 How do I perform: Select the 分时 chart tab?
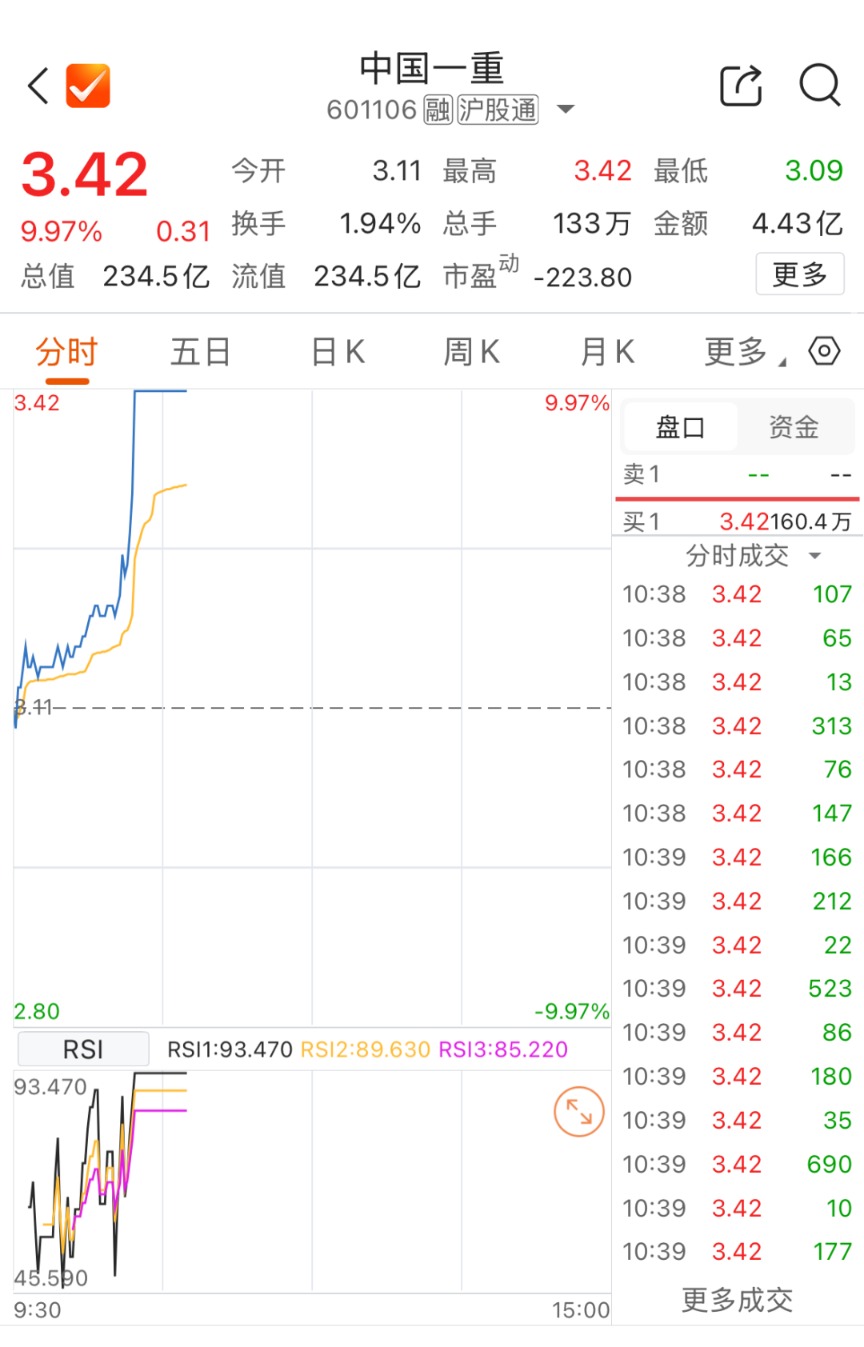tap(67, 352)
